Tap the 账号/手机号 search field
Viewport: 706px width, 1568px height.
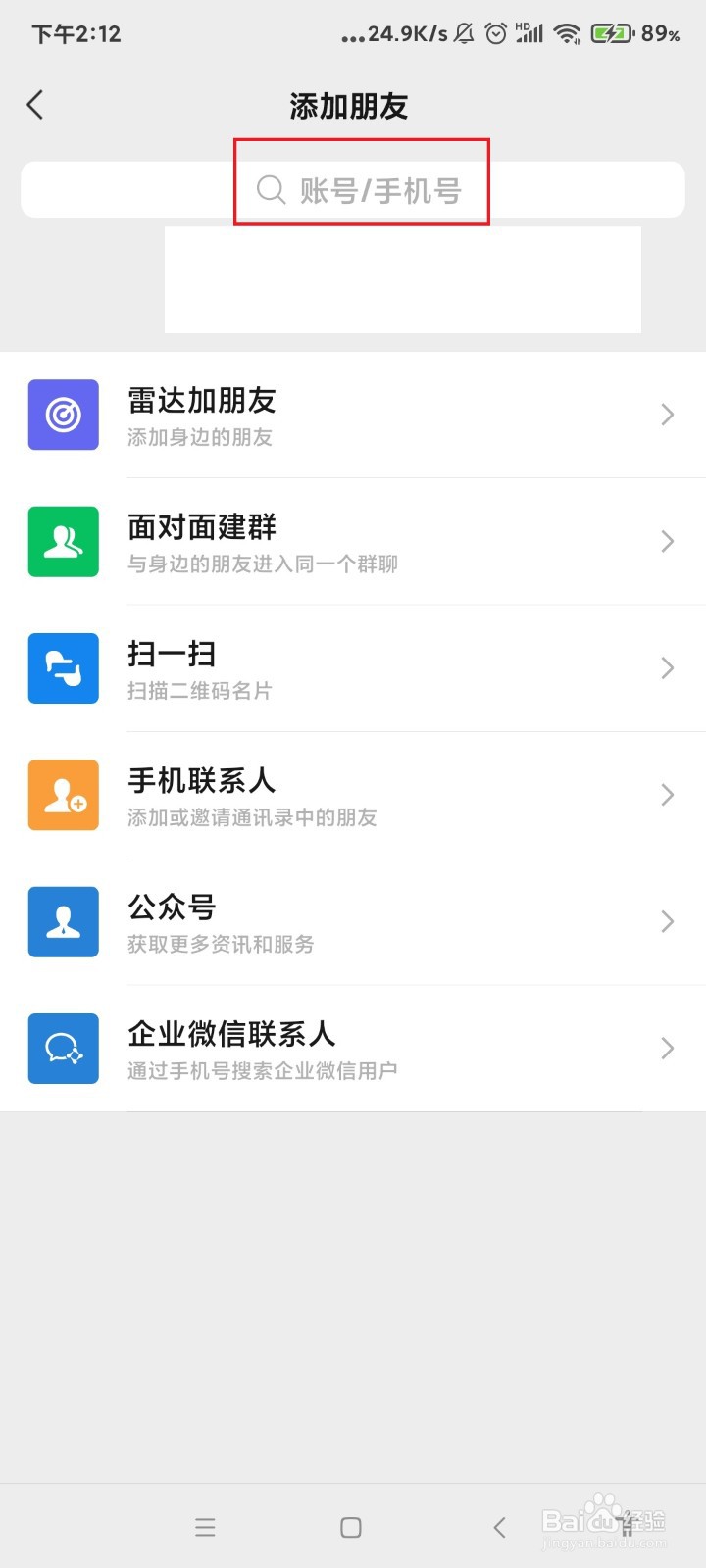coord(353,189)
